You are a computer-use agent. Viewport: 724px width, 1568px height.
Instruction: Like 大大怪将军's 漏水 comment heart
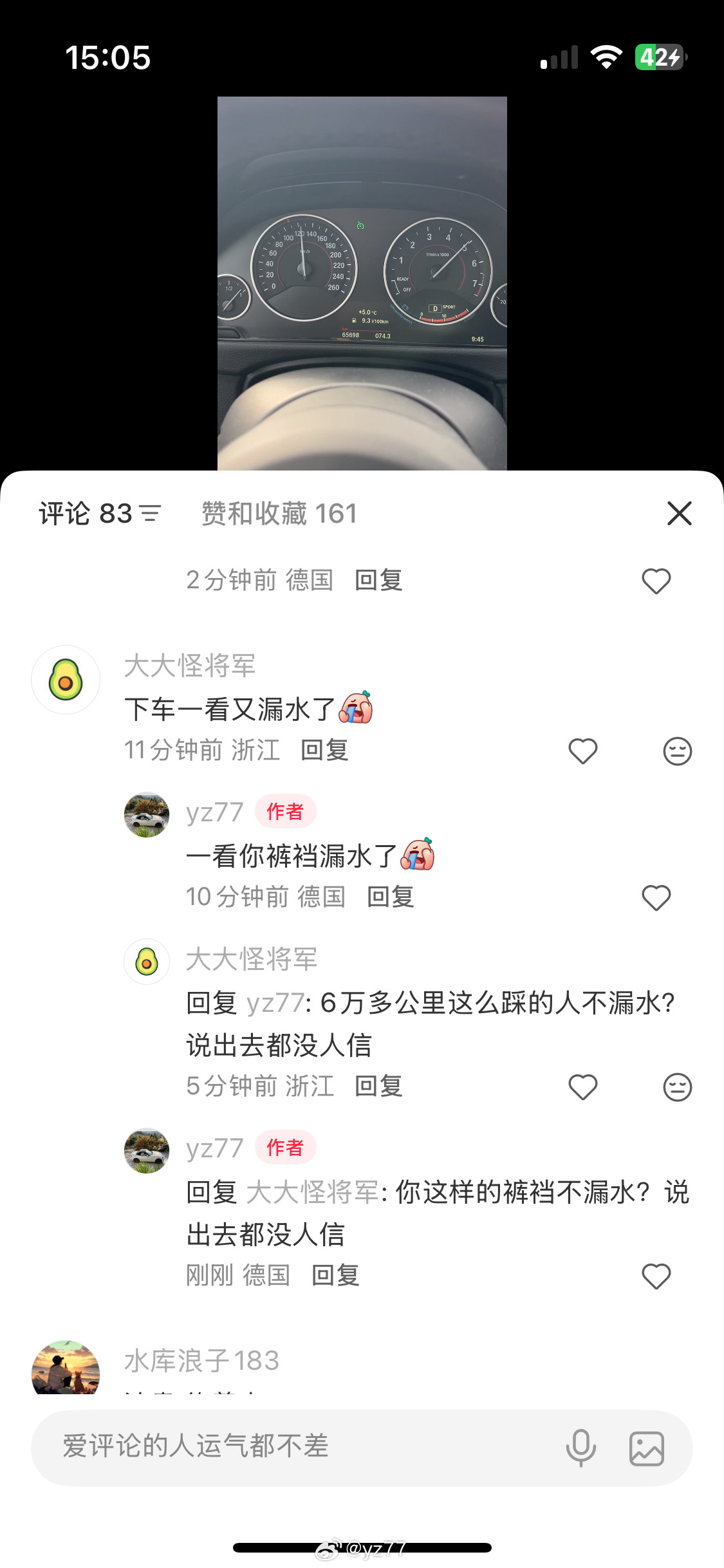[582, 751]
